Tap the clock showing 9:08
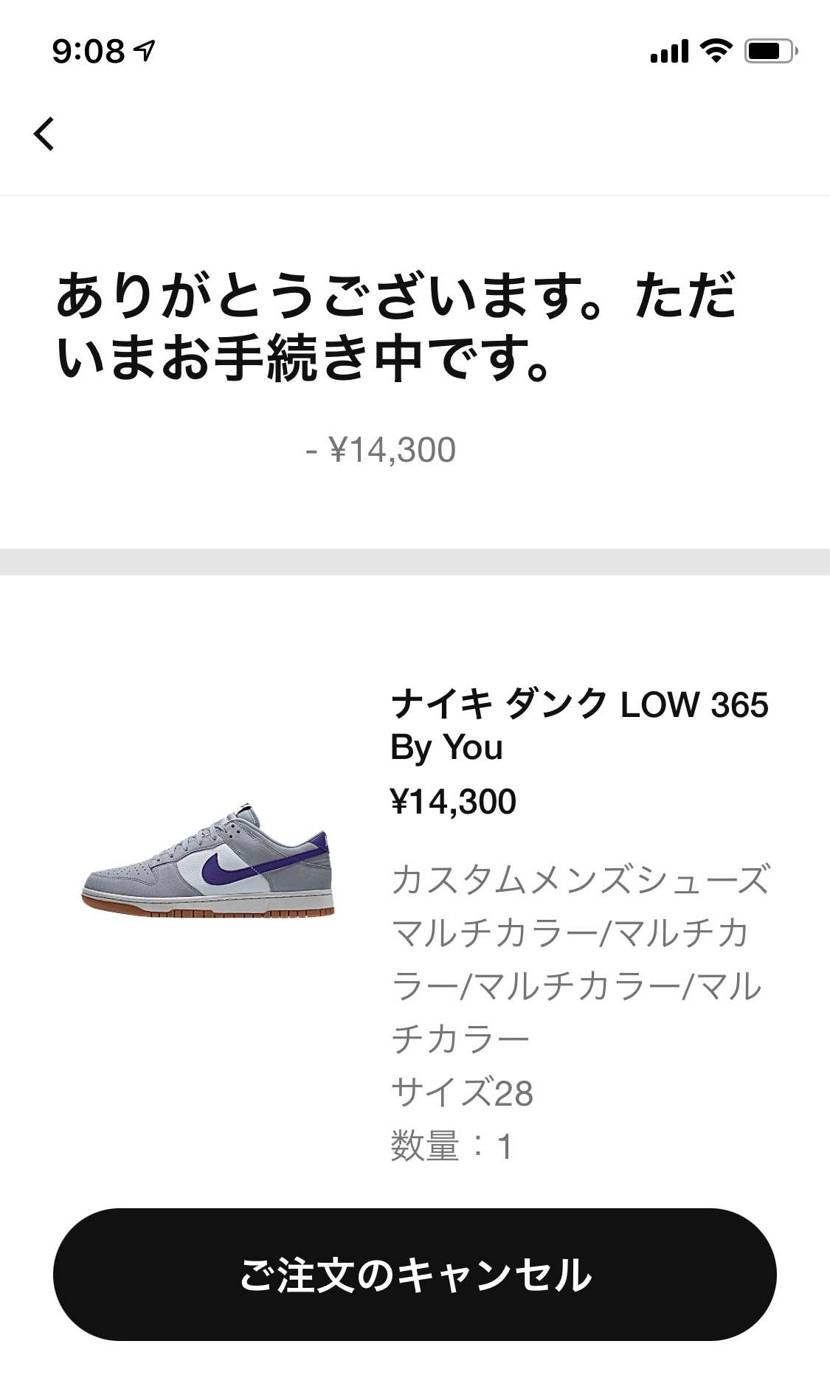The image size is (830, 1386). tap(85, 47)
